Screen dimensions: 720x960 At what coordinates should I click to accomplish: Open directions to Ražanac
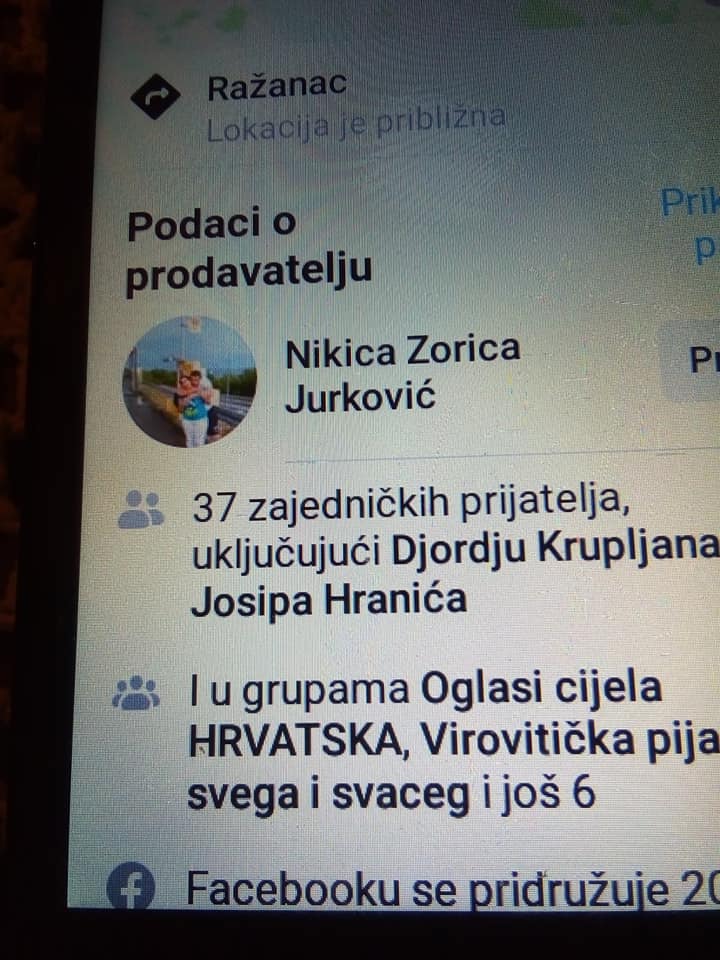click(x=155, y=96)
